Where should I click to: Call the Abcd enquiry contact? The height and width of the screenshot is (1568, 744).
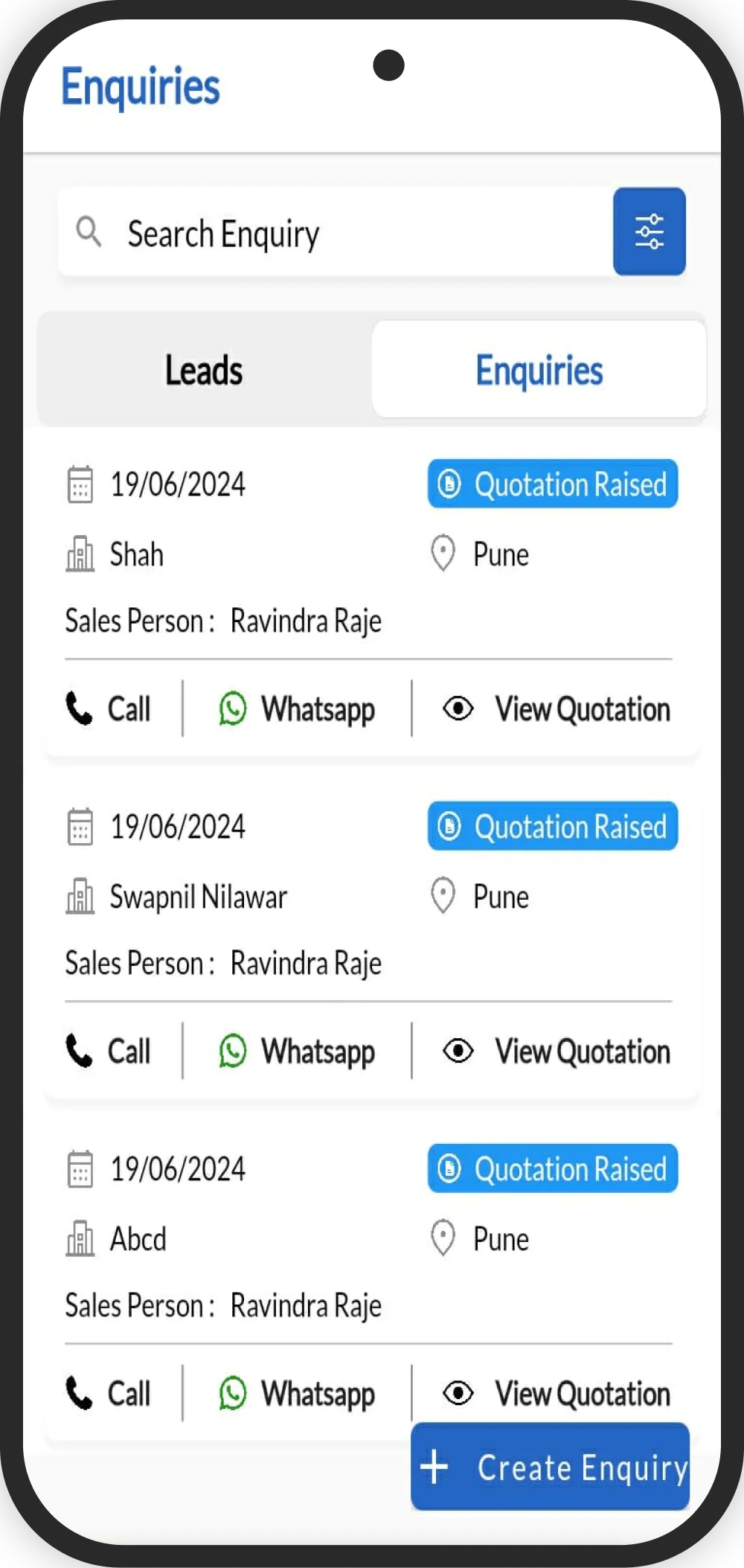pos(109,1393)
